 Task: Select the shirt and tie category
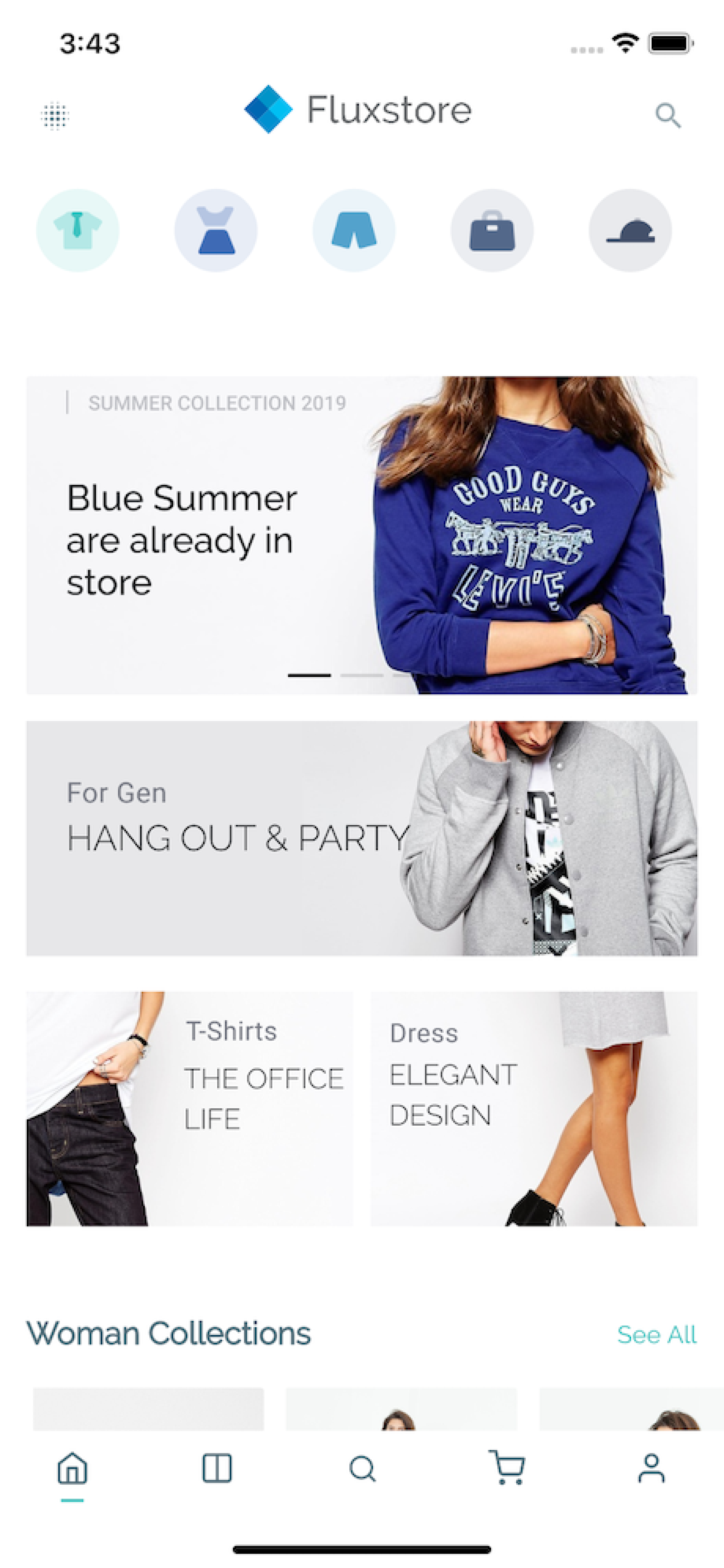point(77,230)
